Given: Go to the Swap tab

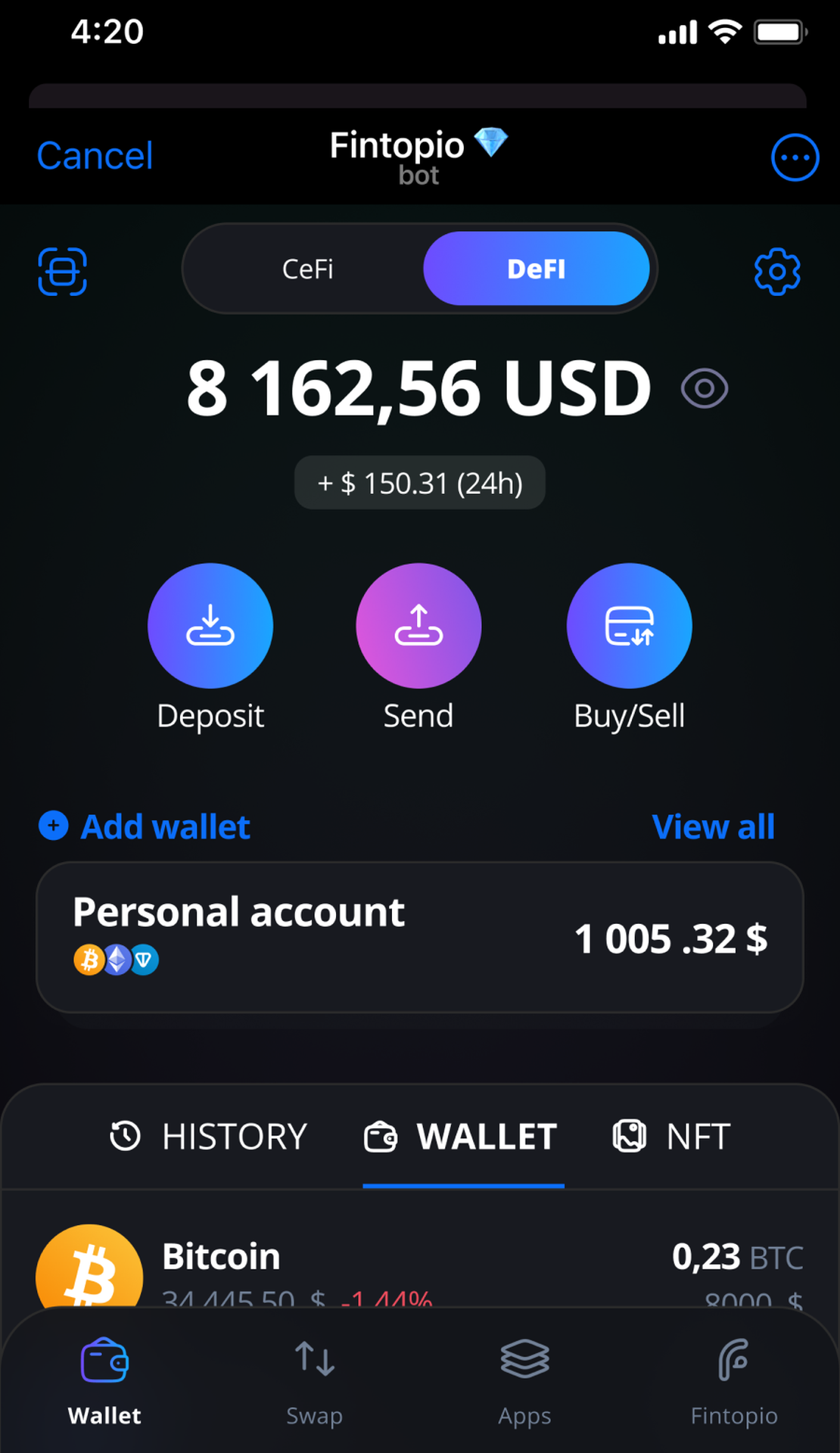Looking at the screenshot, I should point(314,1381).
